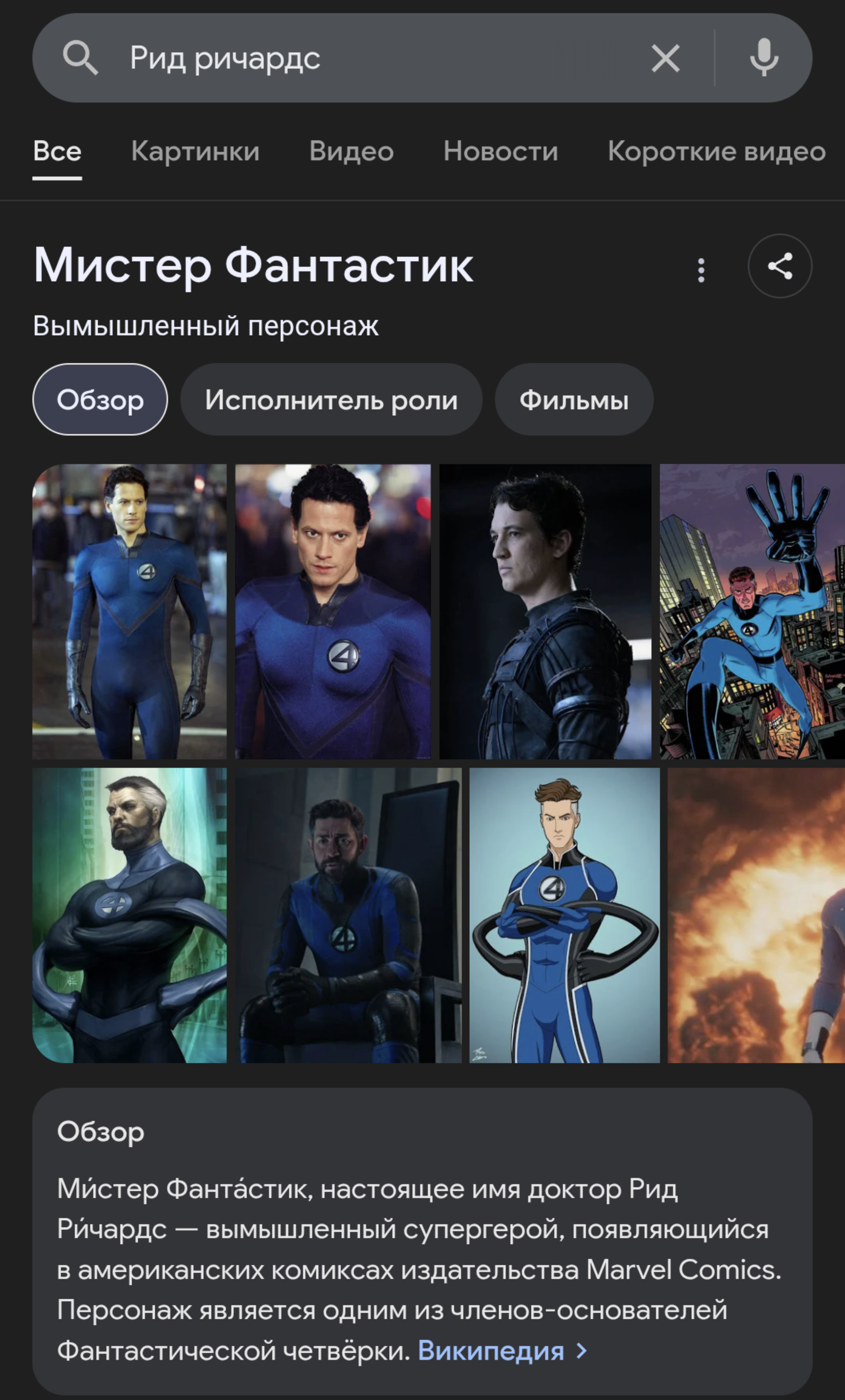Screen dimensions: 845x1400
Task: Switch to the Новости tab
Action: [501, 151]
